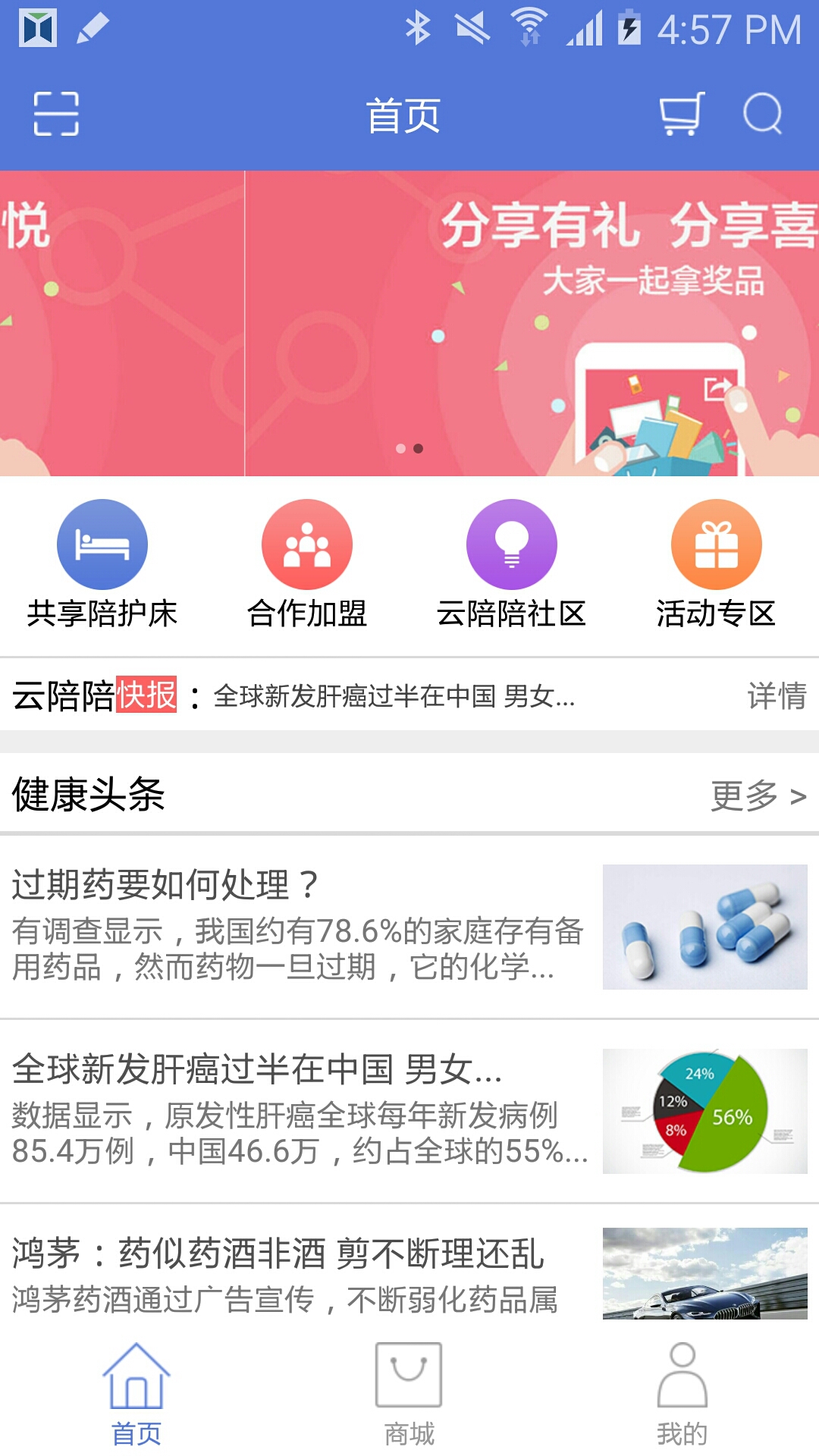
Task: Tap the search magnifier icon
Action: [x=762, y=114]
